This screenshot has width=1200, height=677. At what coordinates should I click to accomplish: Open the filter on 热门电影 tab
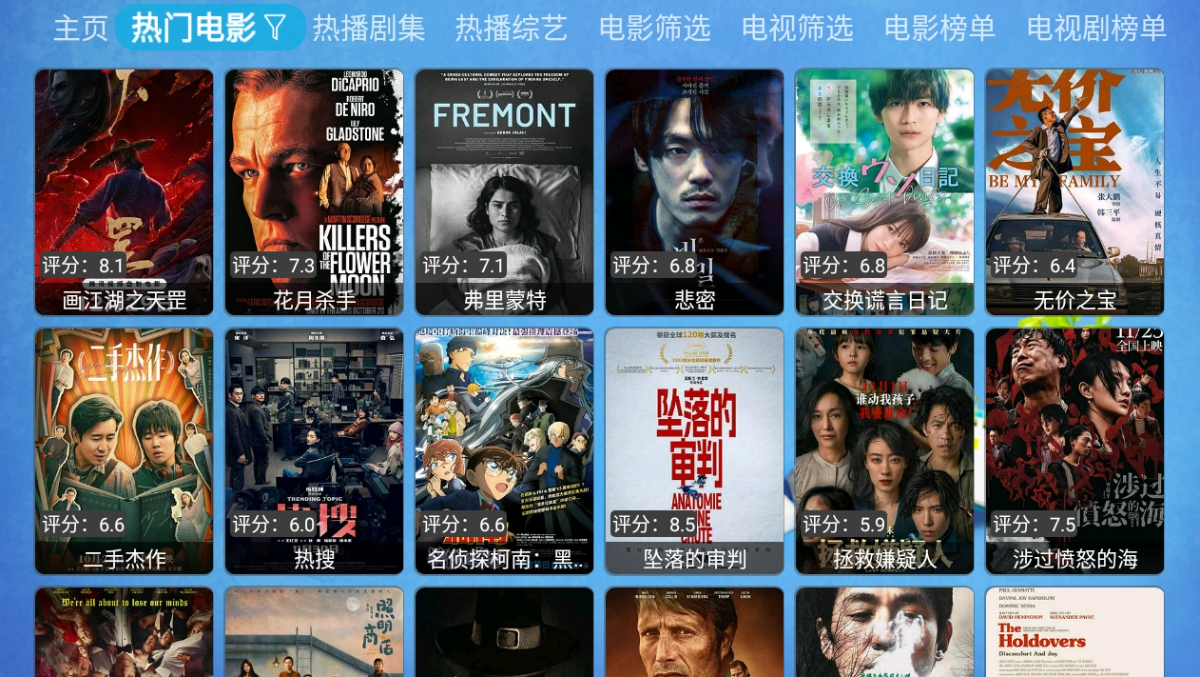coord(276,27)
